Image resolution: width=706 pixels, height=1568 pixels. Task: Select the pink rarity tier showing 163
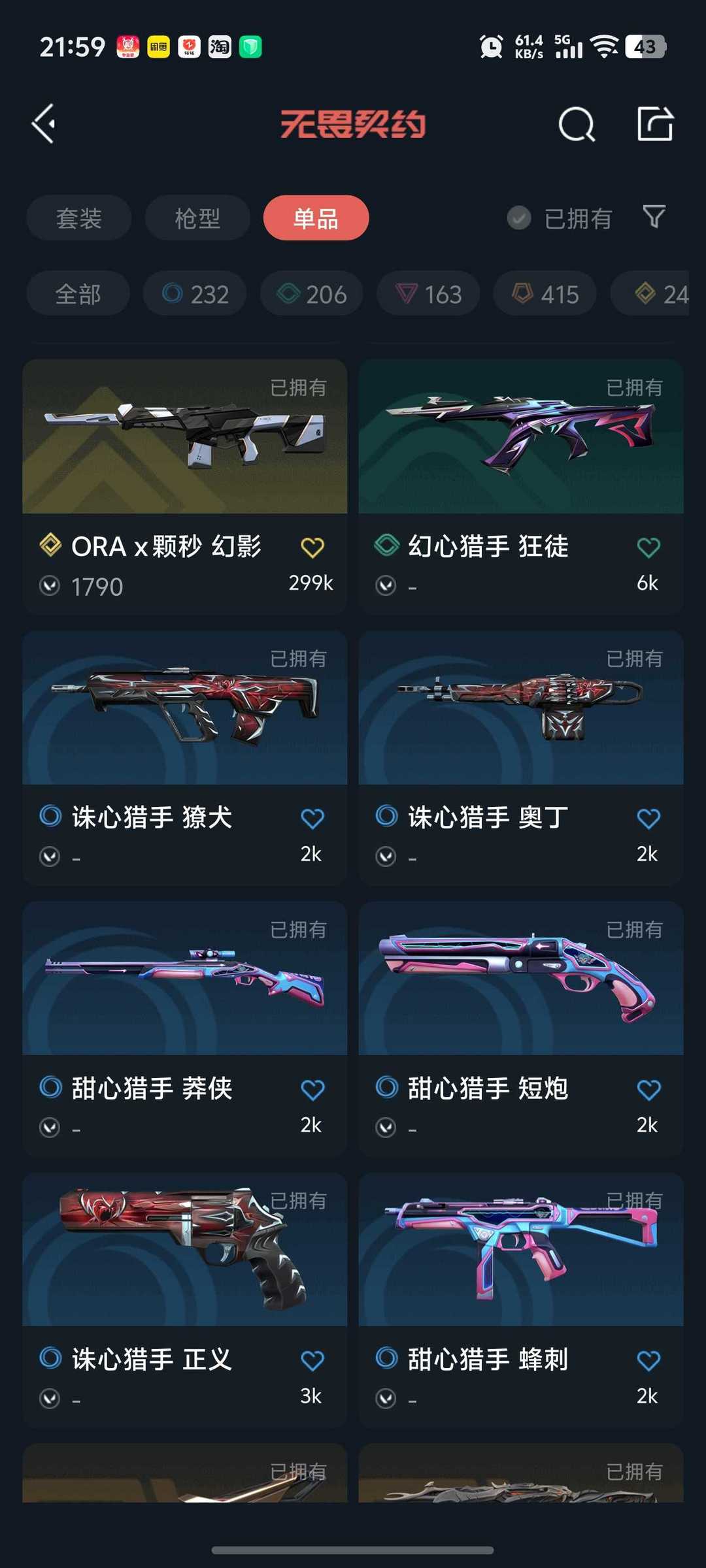point(427,293)
